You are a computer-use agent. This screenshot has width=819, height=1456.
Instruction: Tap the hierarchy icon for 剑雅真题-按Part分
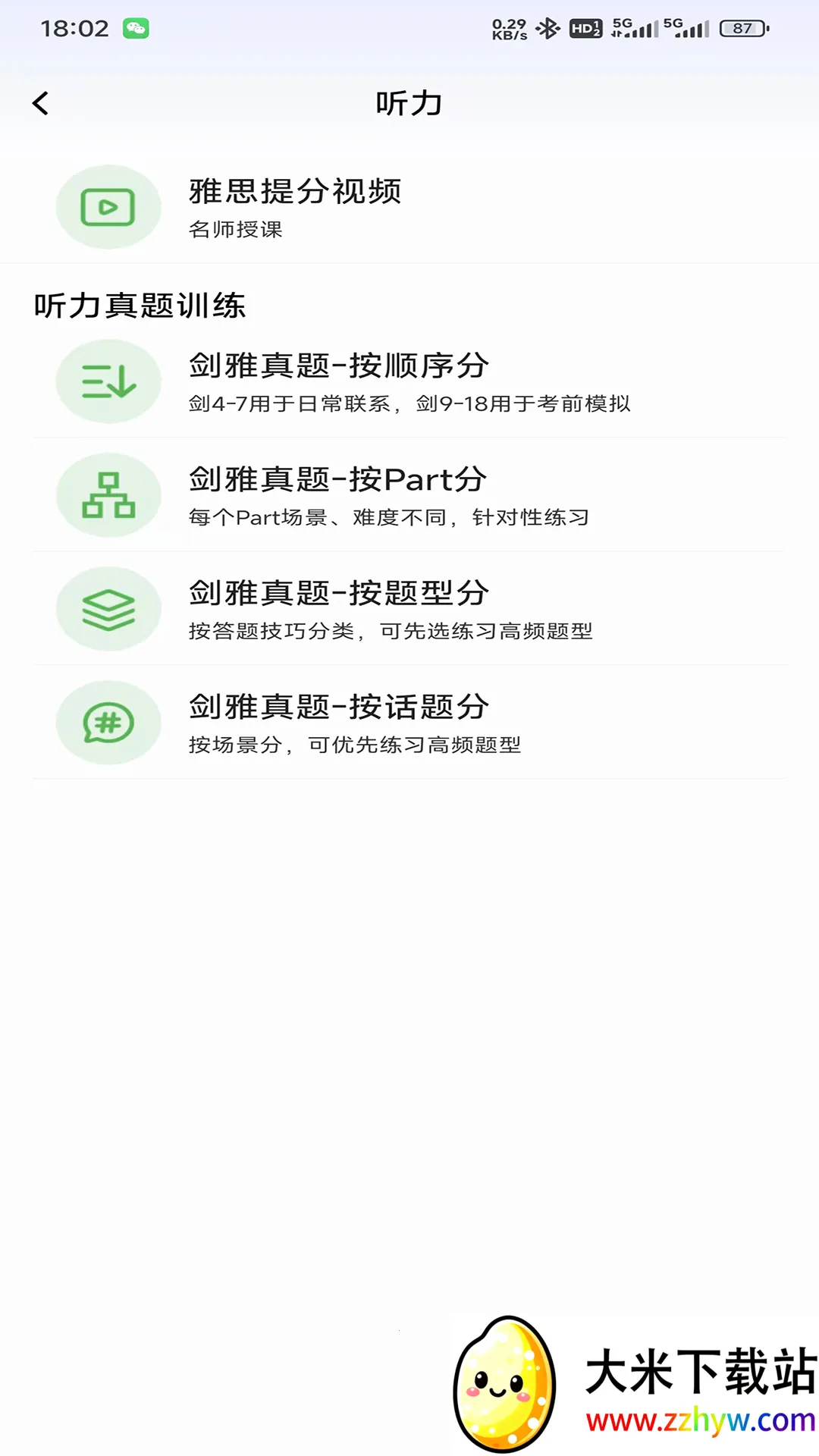(x=108, y=495)
